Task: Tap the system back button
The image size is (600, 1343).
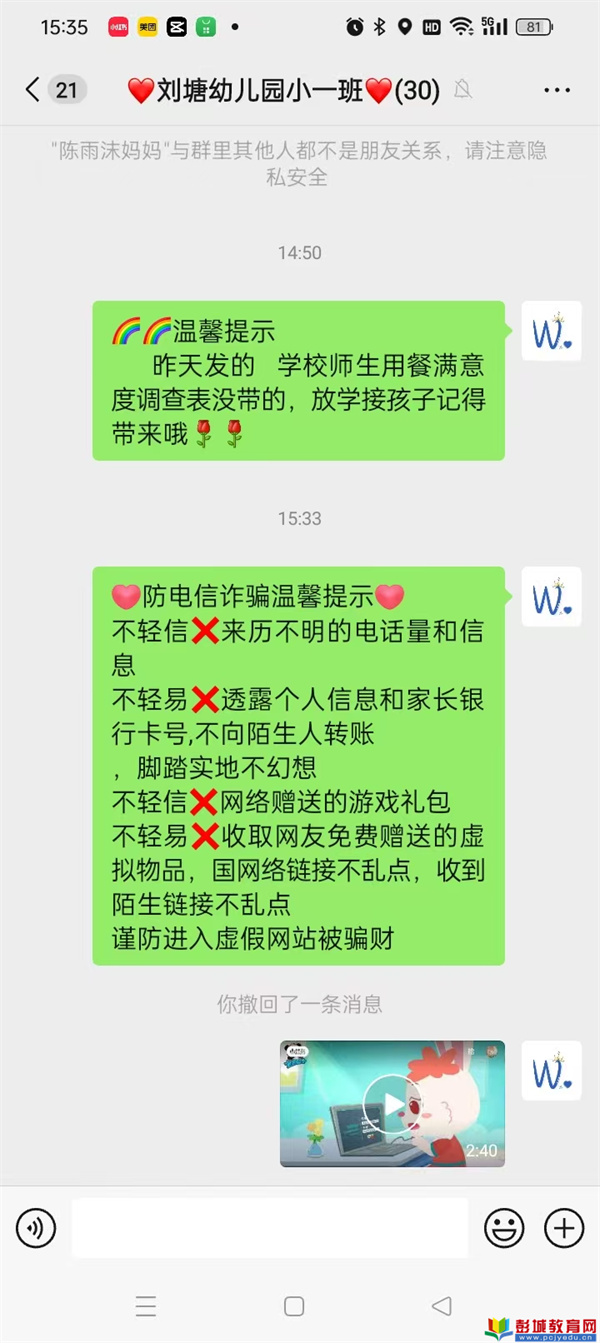Action: coord(441,1306)
